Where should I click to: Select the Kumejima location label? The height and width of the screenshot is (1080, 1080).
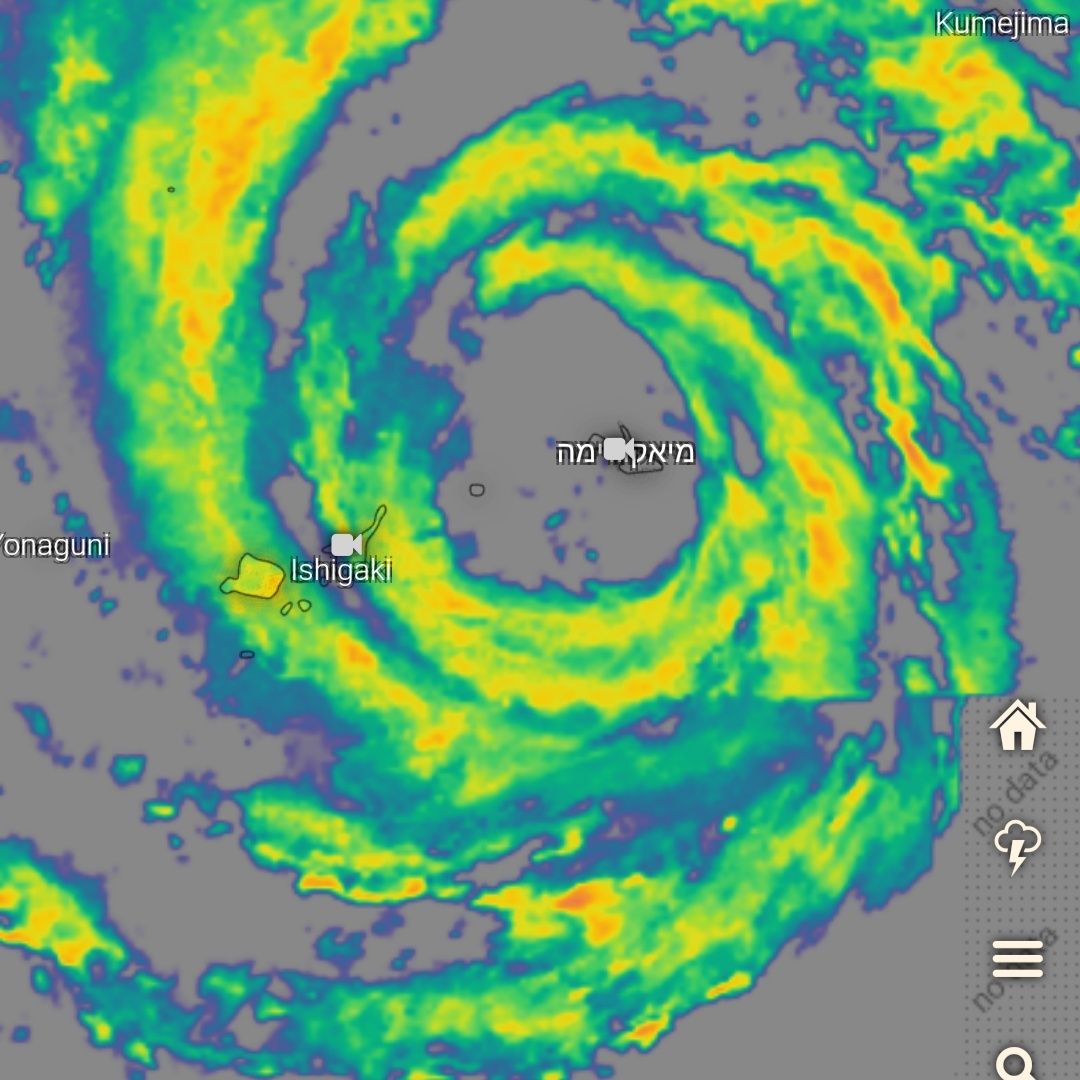(1001, 24)
